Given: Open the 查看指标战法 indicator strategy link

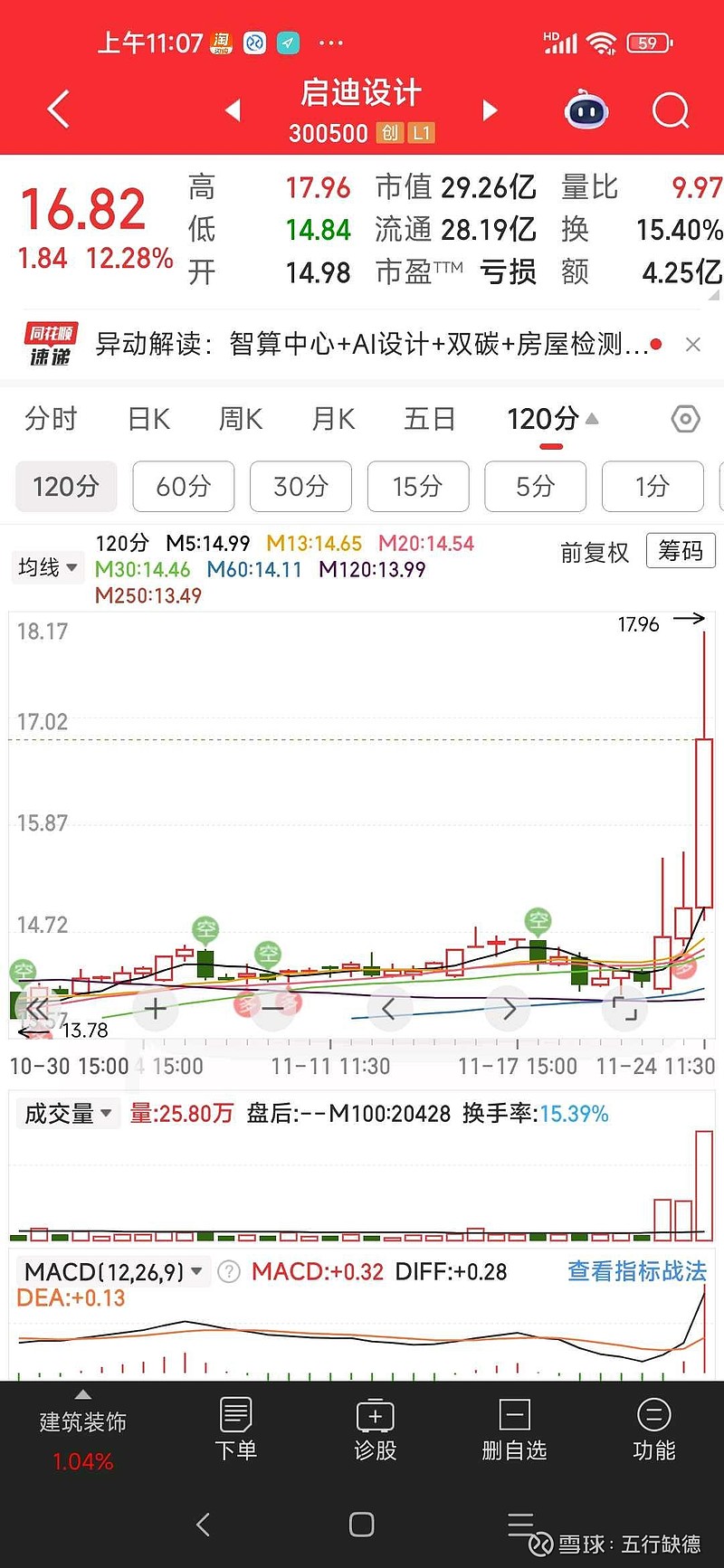Looking at the screenshot, I should click(636, 1271).
